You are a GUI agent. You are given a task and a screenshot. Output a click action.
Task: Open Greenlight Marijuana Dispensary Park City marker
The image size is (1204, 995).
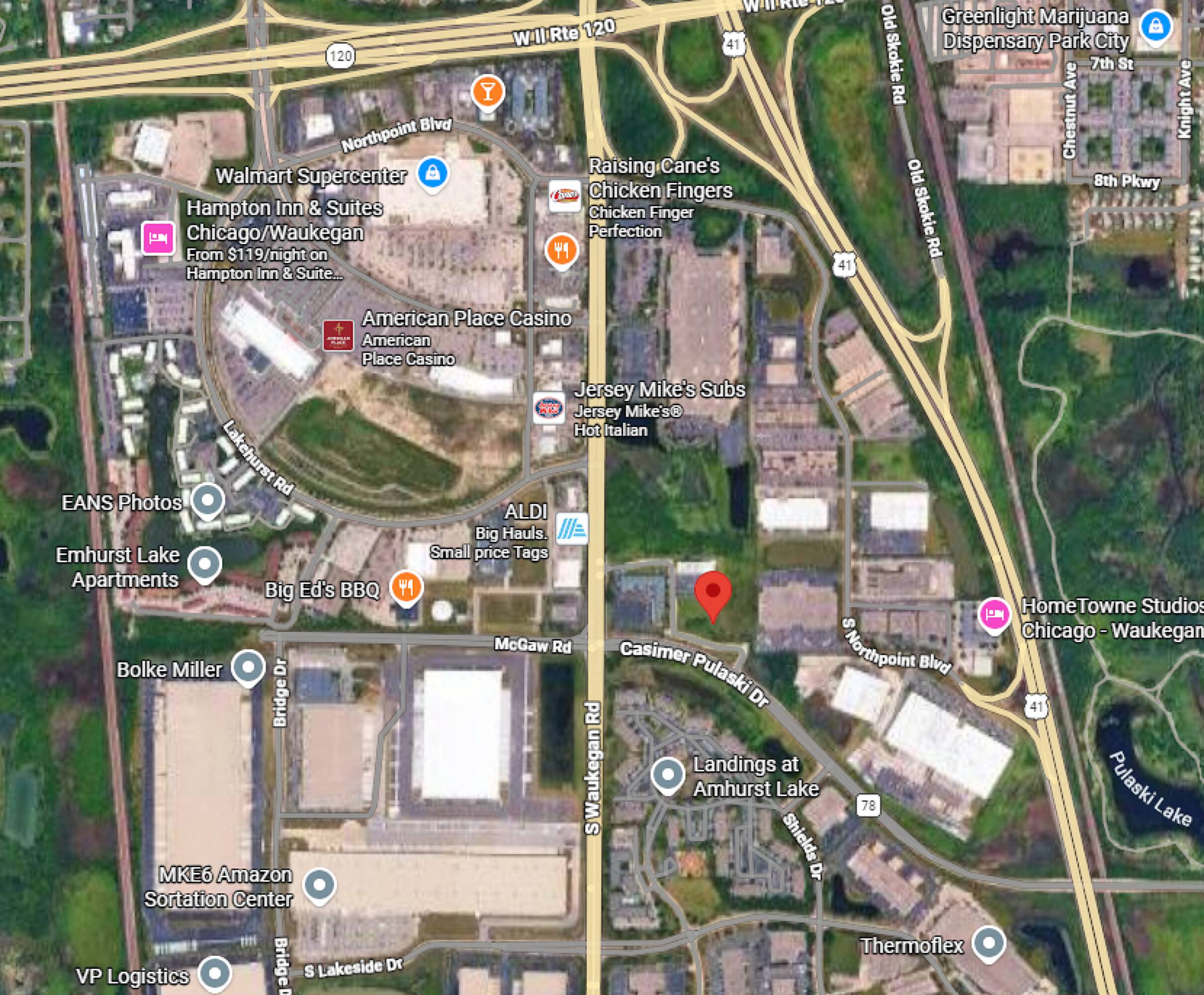1155,26
